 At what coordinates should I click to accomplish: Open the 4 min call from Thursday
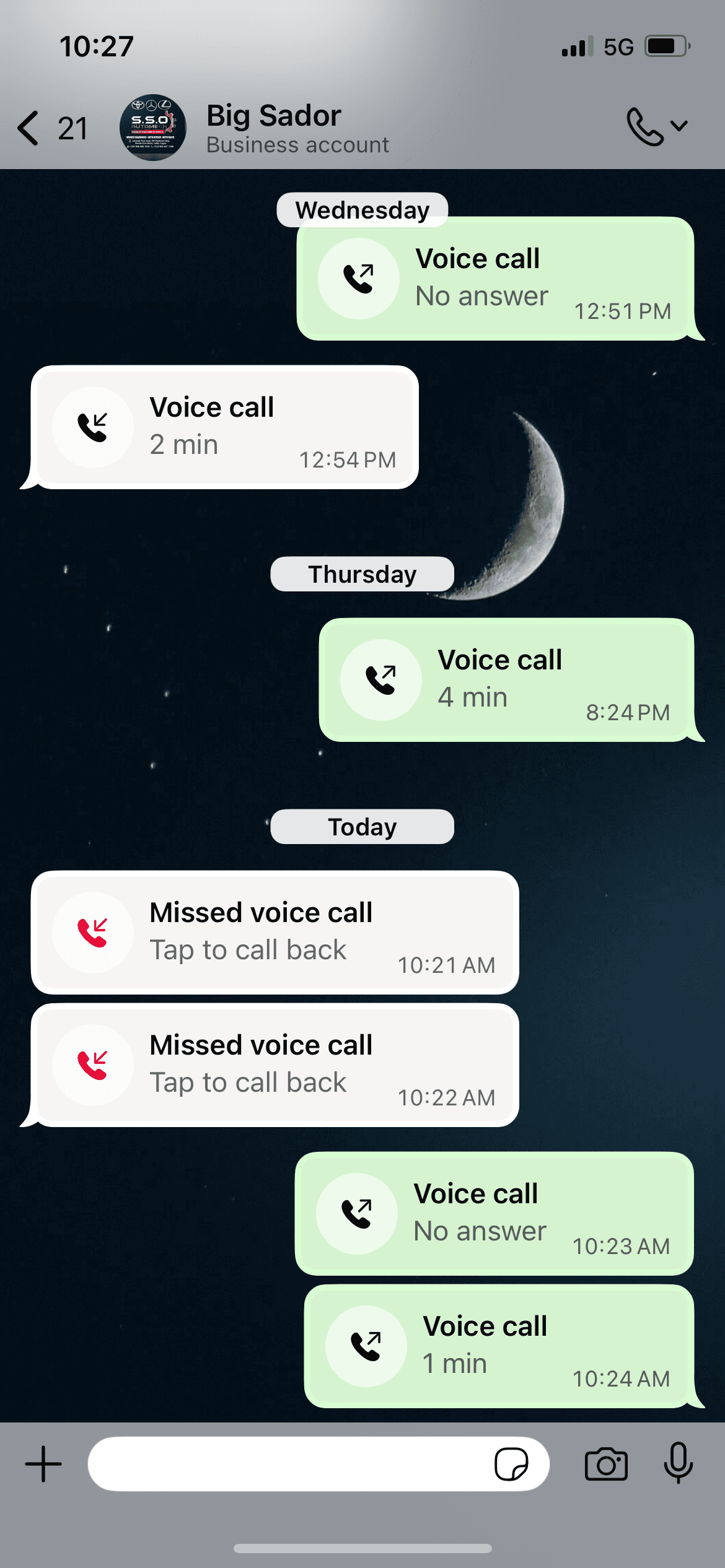(506, 680)
